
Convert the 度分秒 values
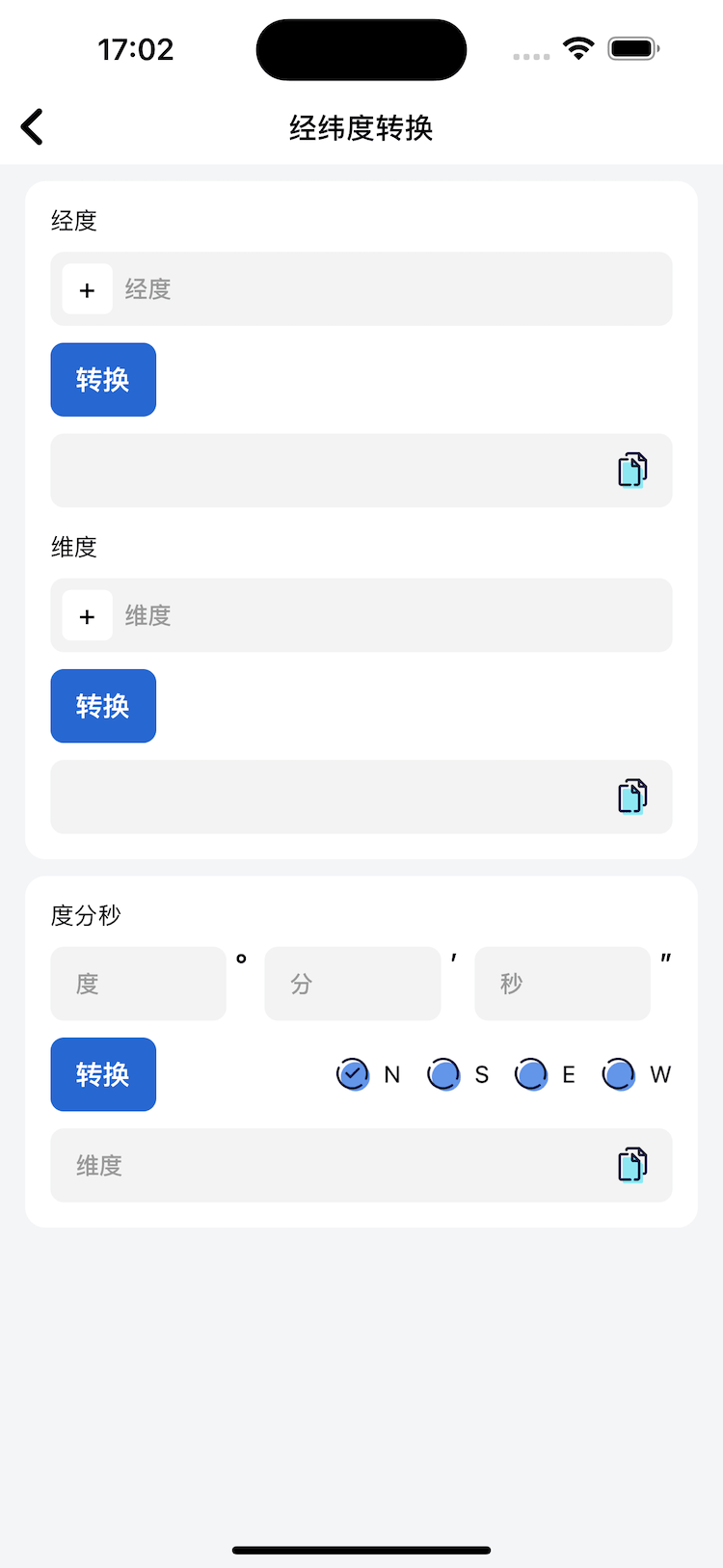[x=103, y=1074]
